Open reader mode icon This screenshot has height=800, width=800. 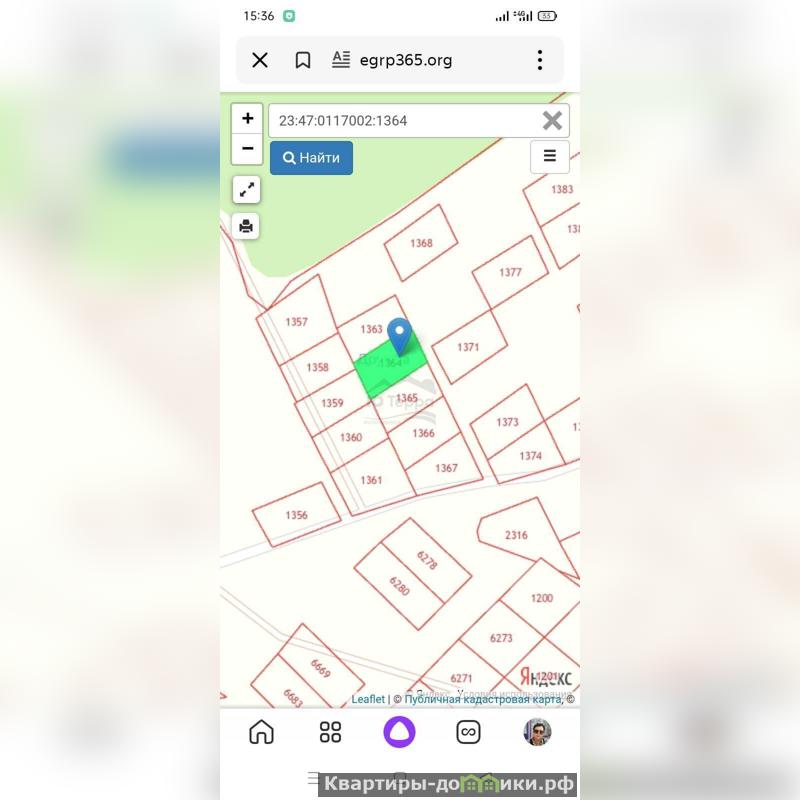click(x=341, y=60)
